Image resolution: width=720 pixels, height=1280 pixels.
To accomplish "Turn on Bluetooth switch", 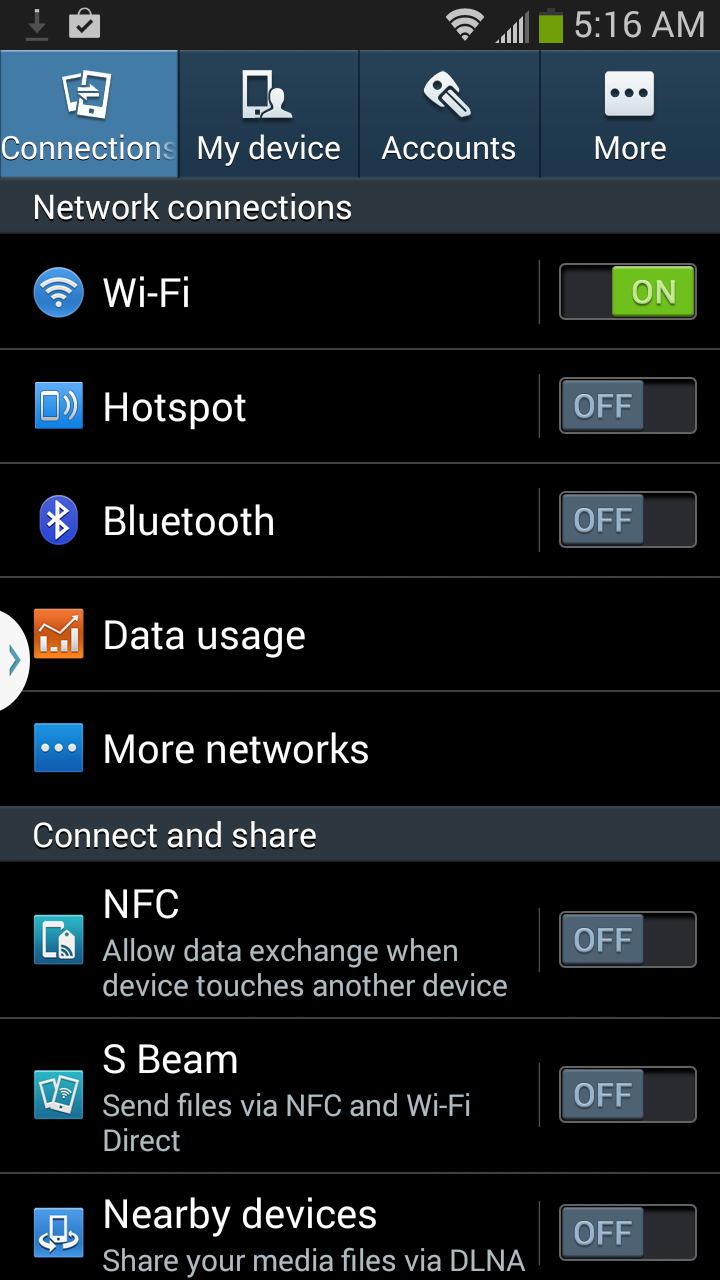I will click(x=627, y=520).
